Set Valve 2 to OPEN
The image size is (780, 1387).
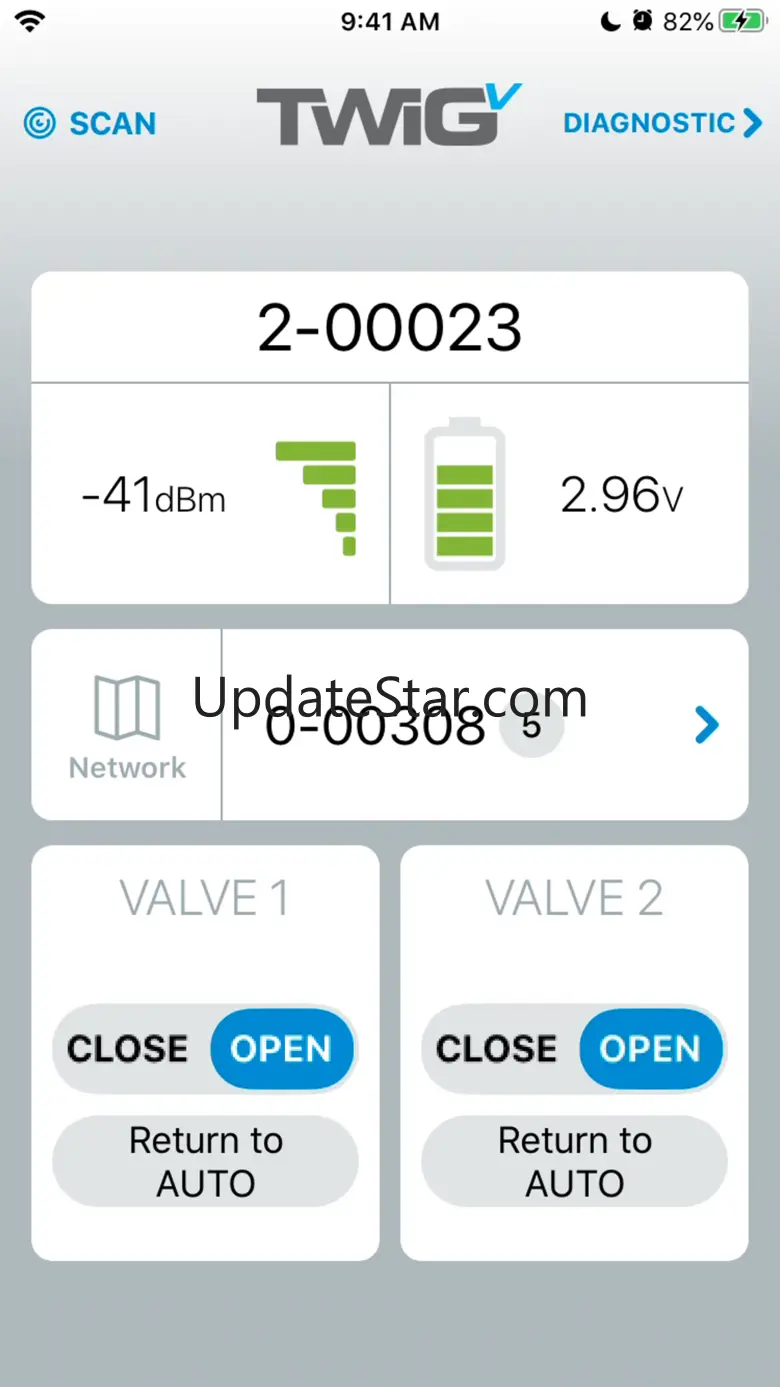[x=651, y=1048]
